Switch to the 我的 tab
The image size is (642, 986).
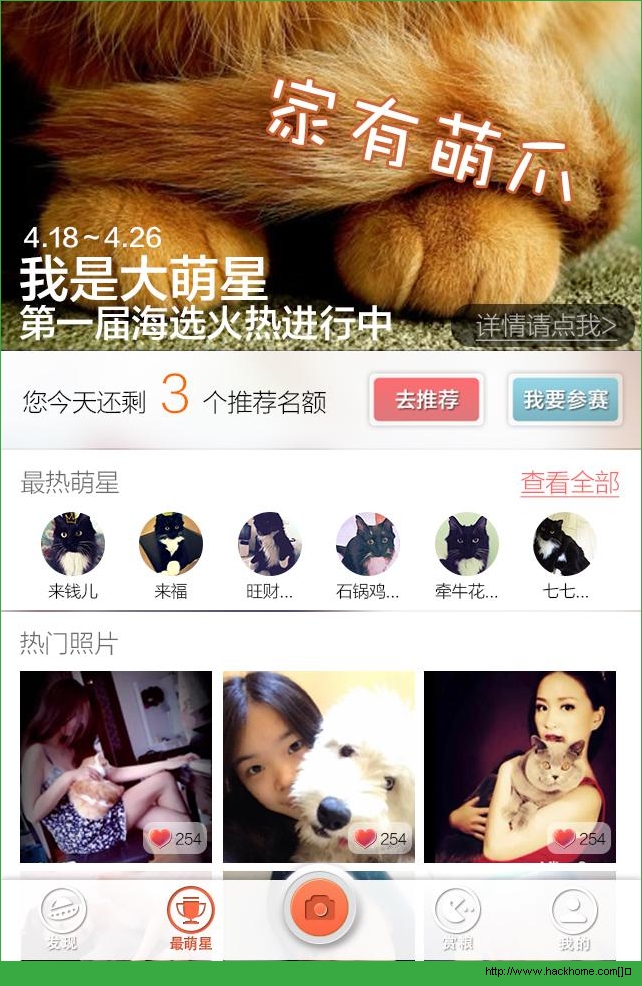pos(574,920)
